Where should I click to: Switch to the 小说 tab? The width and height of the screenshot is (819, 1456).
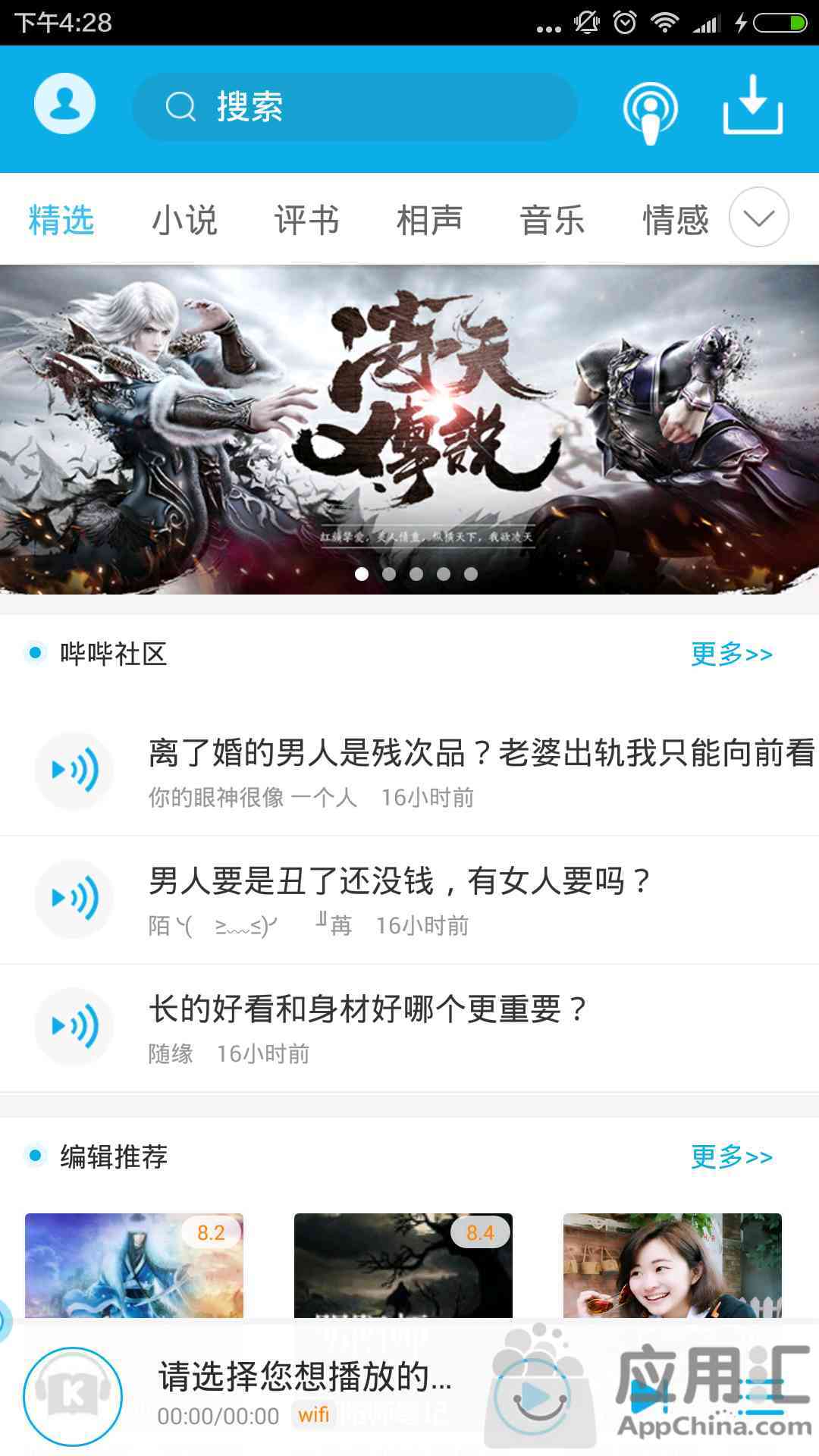(184, 220)
